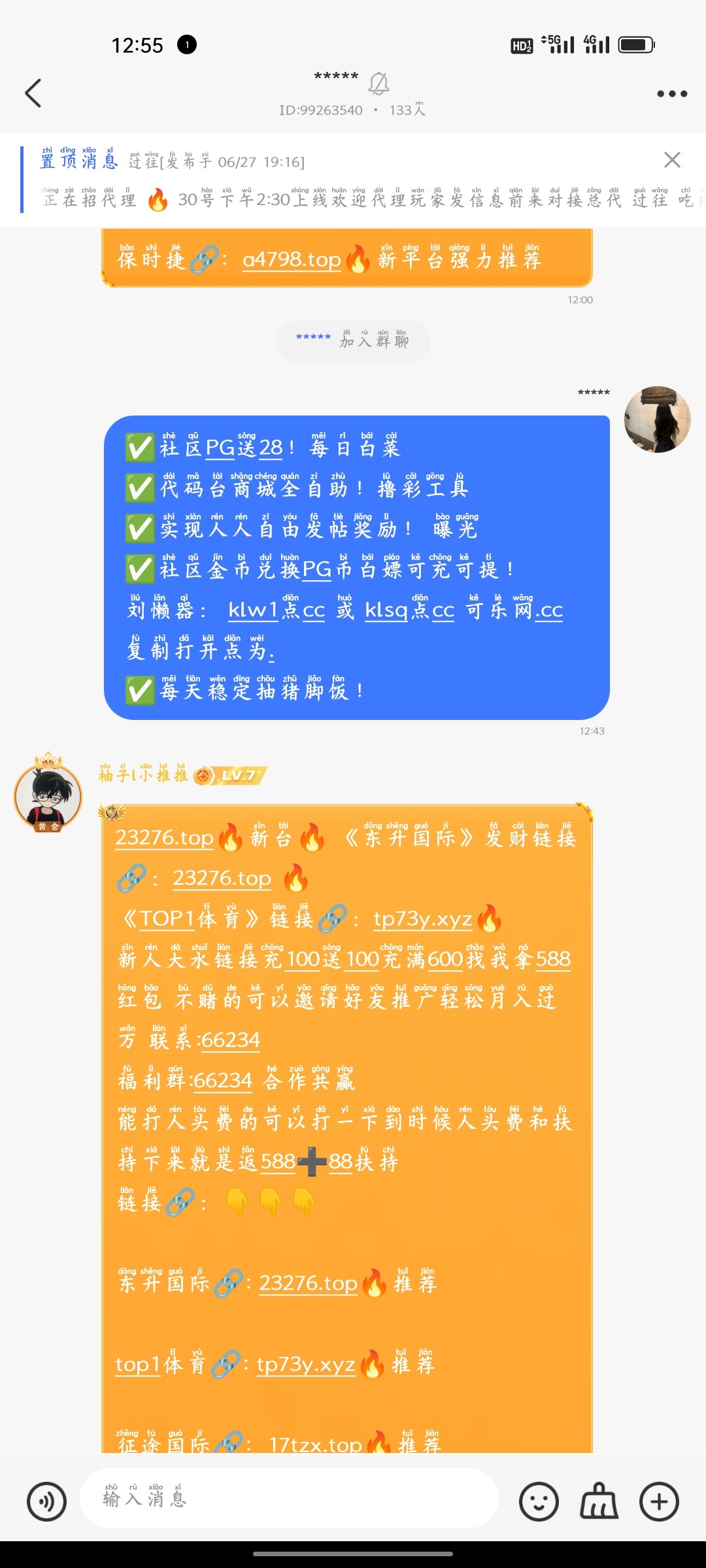
Task: Tap the back arrow to leave the chat
Action: point(33,93)
